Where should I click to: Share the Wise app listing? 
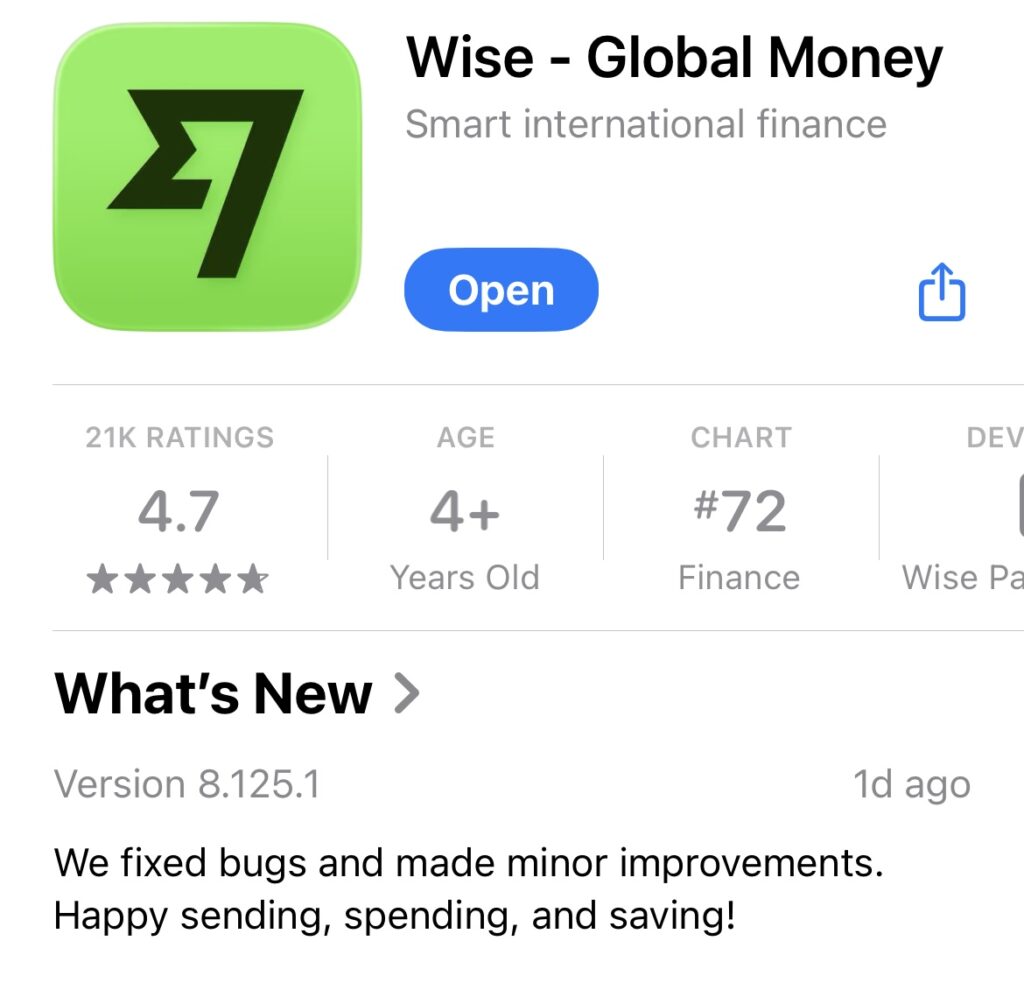click(941, 292)
